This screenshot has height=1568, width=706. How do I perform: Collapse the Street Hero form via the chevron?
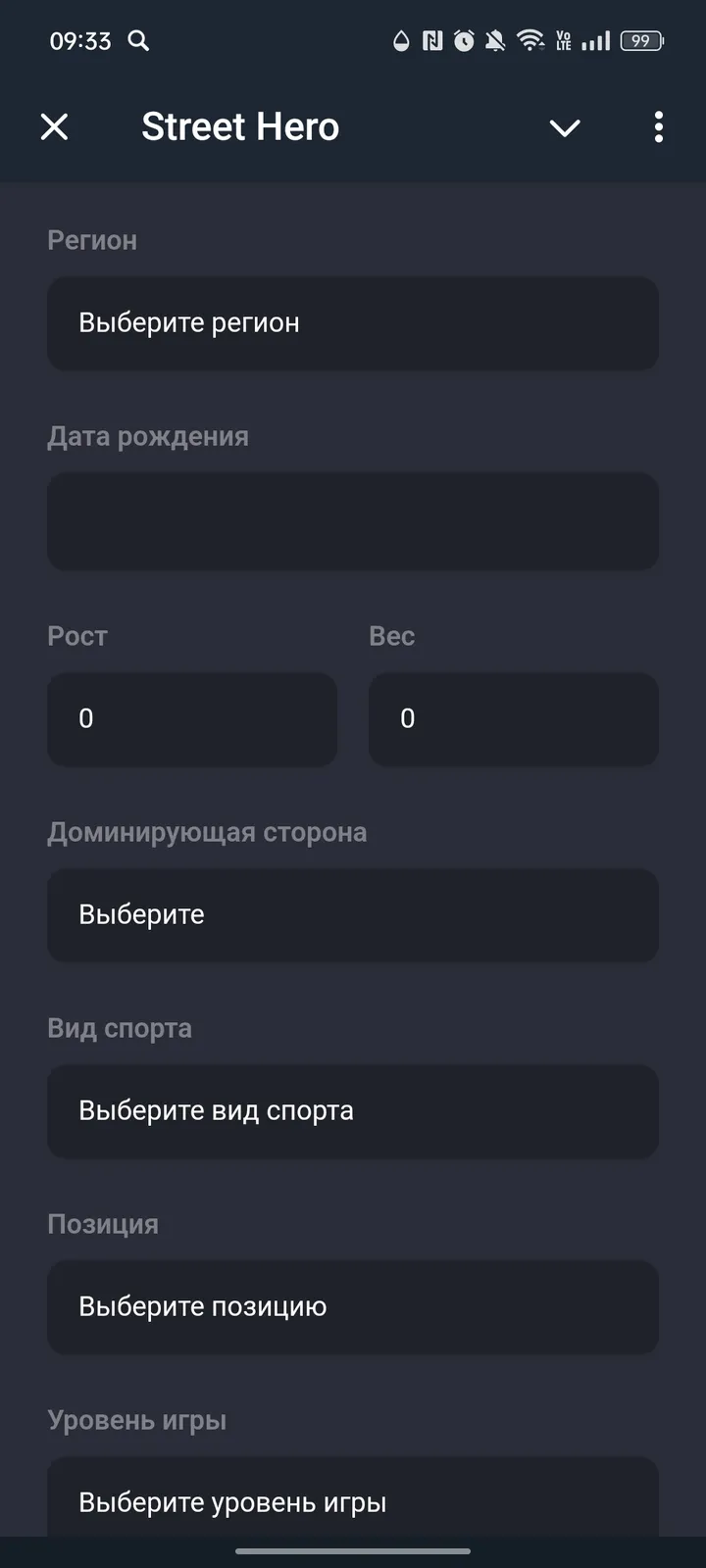[565, 128]
